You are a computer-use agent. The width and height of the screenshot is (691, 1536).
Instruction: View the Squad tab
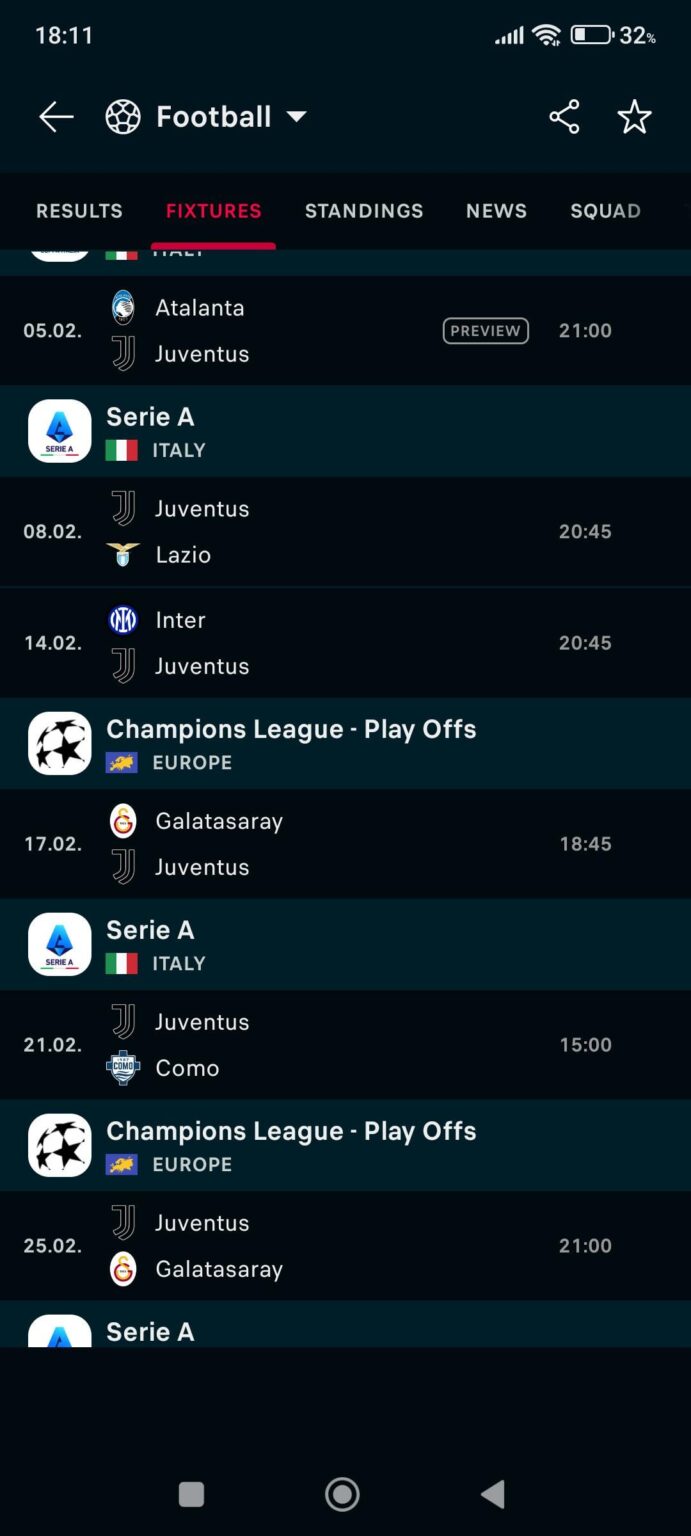point(605,211)
